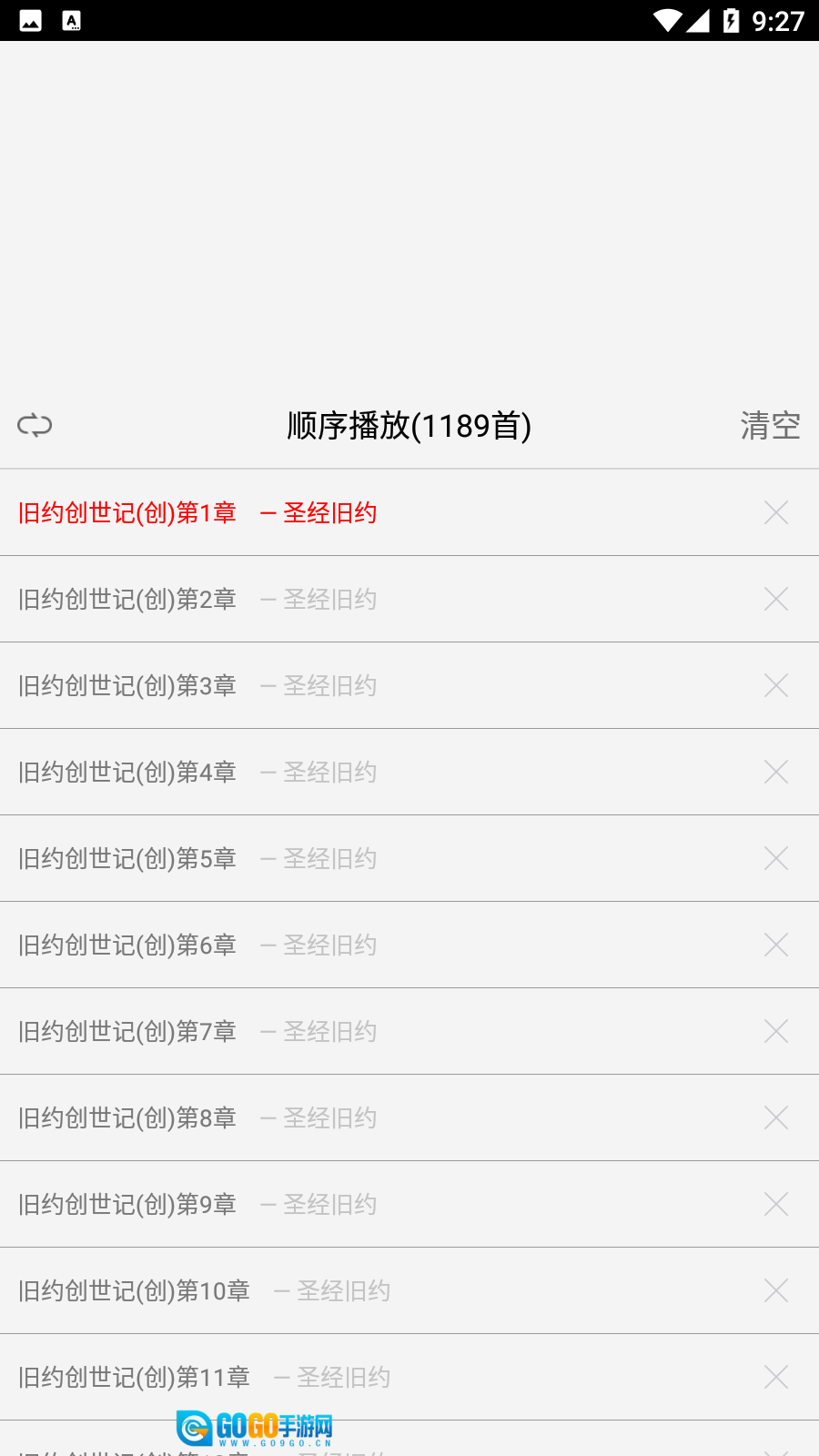Viewport: 819px width, 1456px height.
Task: Remove 旧约创世记(创)第6章 from the queue
Action: coord(775,945)
